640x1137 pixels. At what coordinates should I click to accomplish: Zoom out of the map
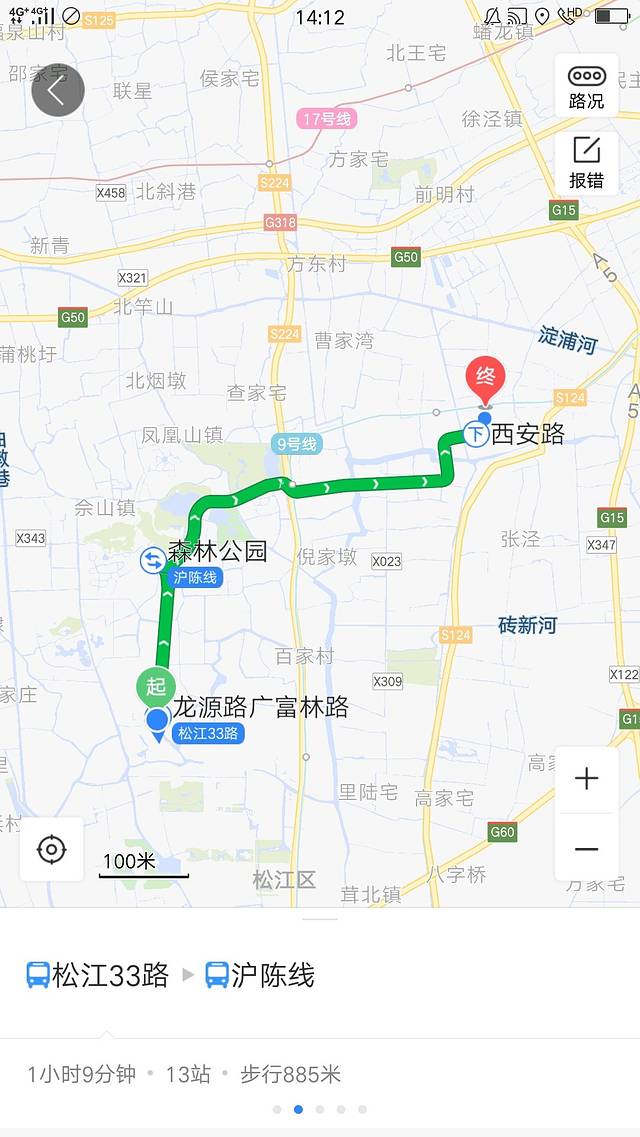tap(586, 849)
